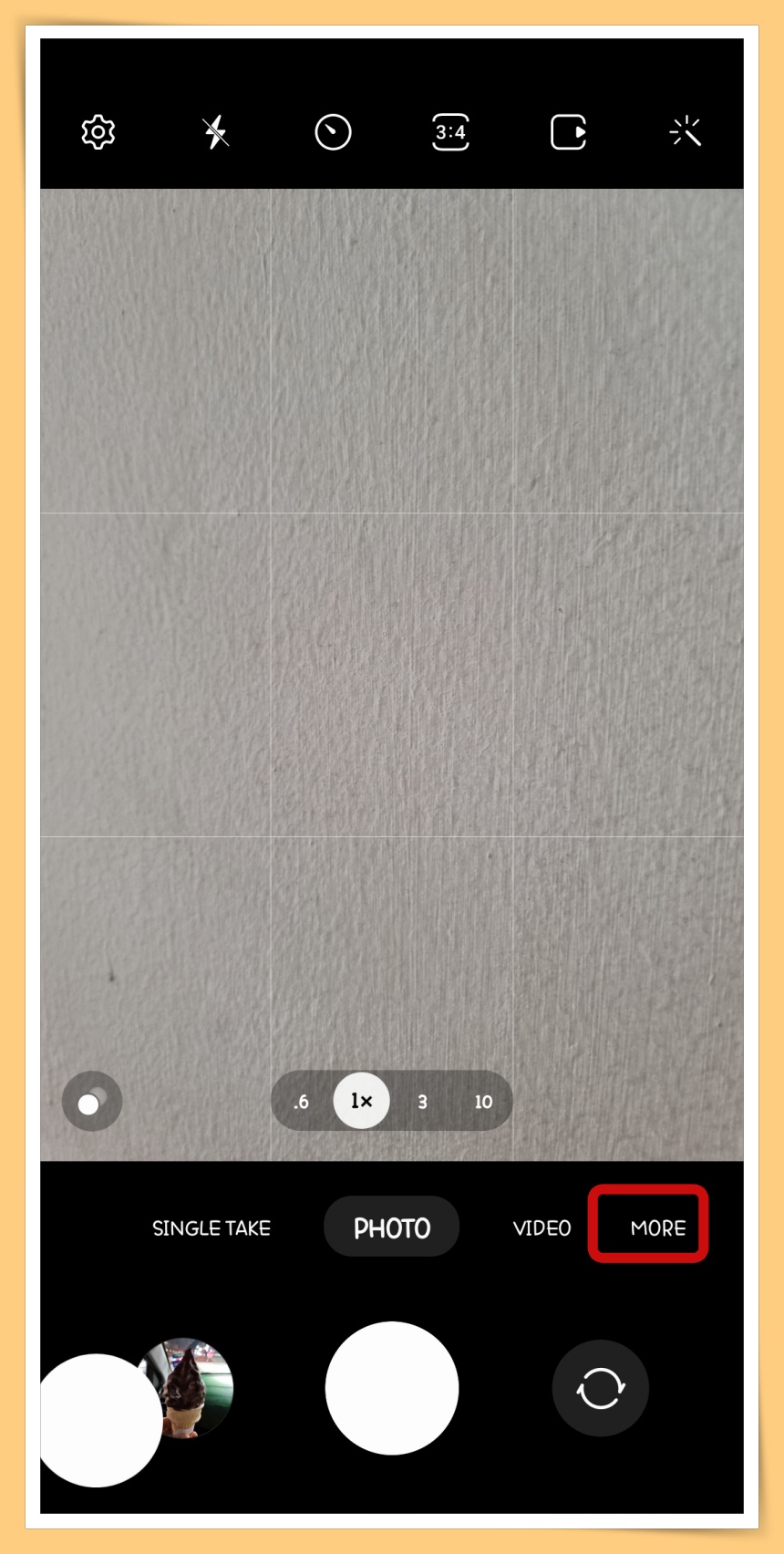
Task: Toggle the flash icon
Action: coord(216,132)
